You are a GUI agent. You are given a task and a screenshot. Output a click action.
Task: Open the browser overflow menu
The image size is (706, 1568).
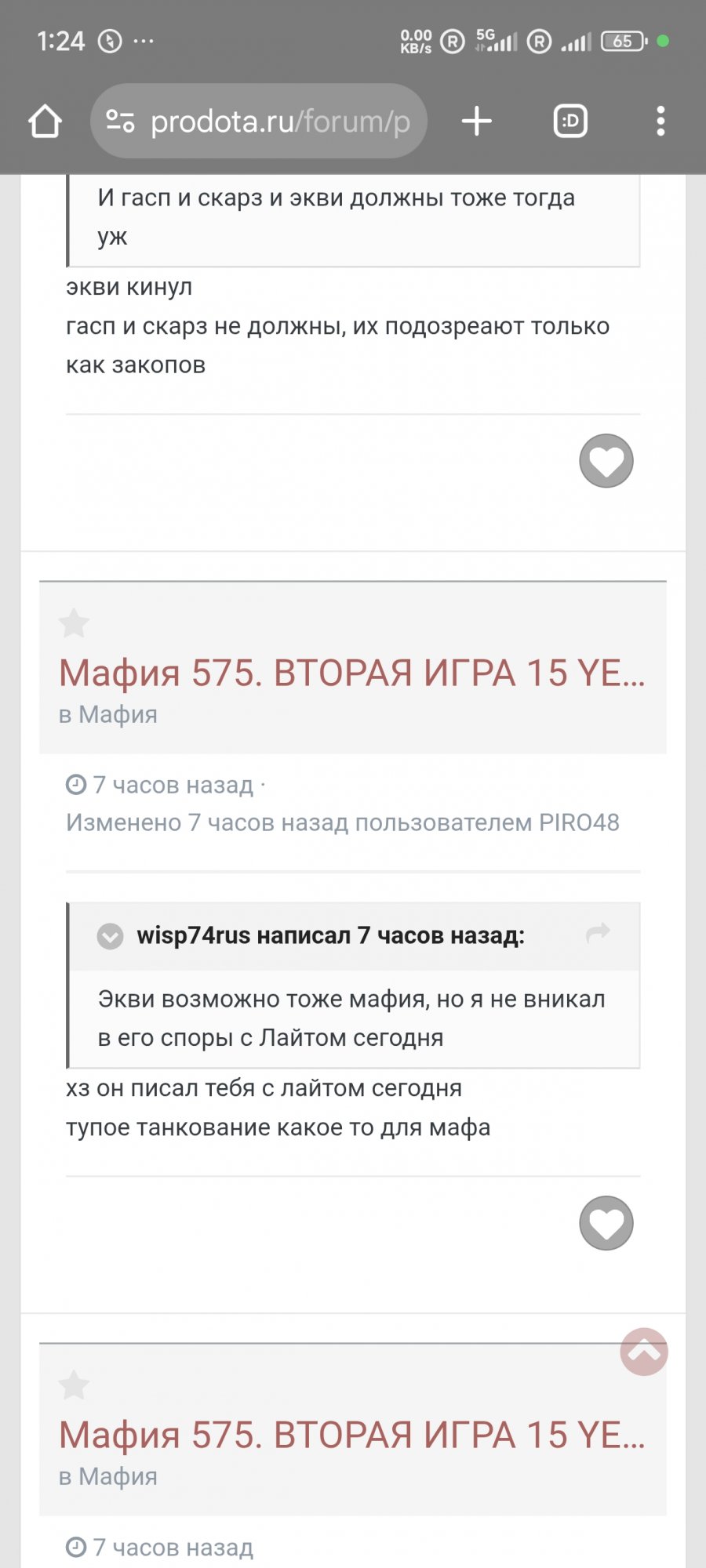[661, 122]
